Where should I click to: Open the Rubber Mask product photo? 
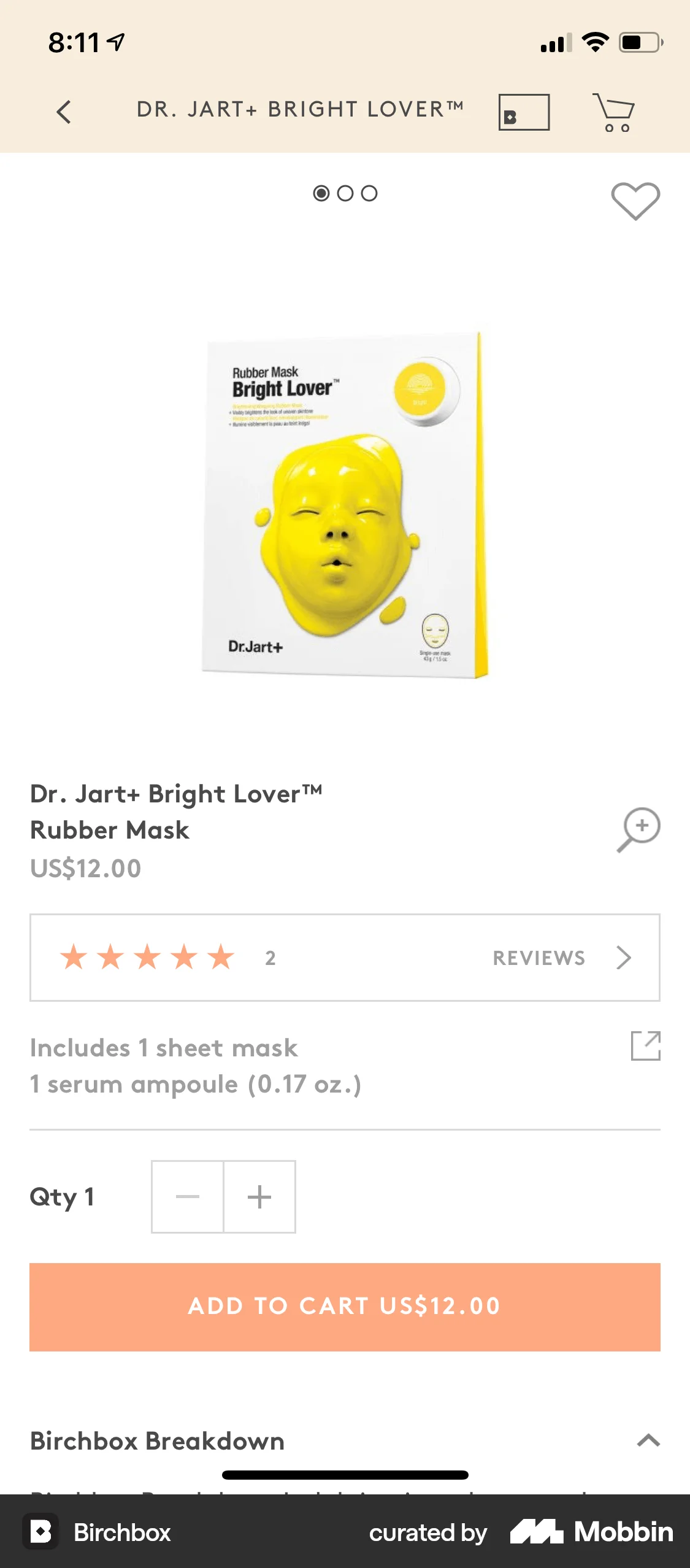pos(345,505)
